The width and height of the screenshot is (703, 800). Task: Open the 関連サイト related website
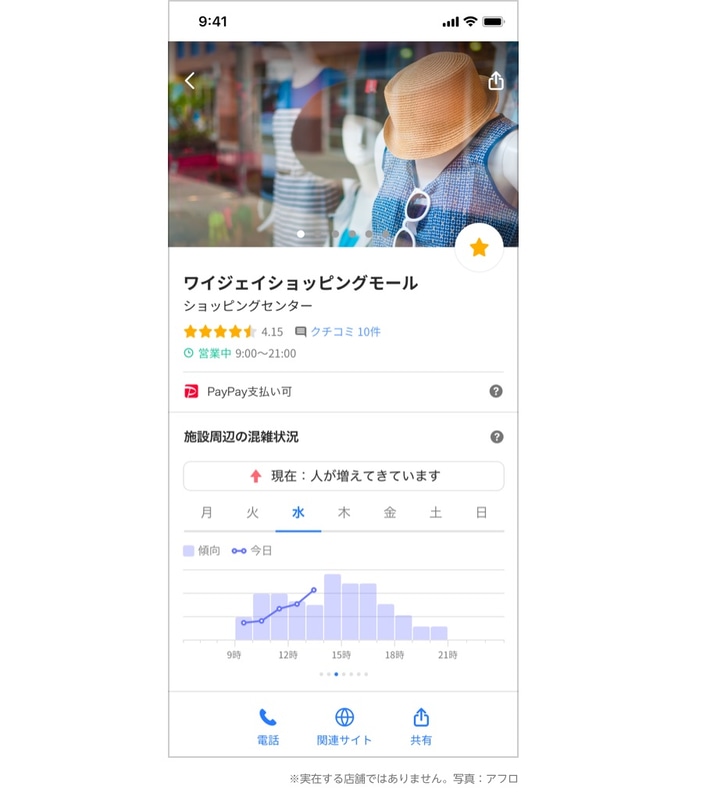[344, 727]
